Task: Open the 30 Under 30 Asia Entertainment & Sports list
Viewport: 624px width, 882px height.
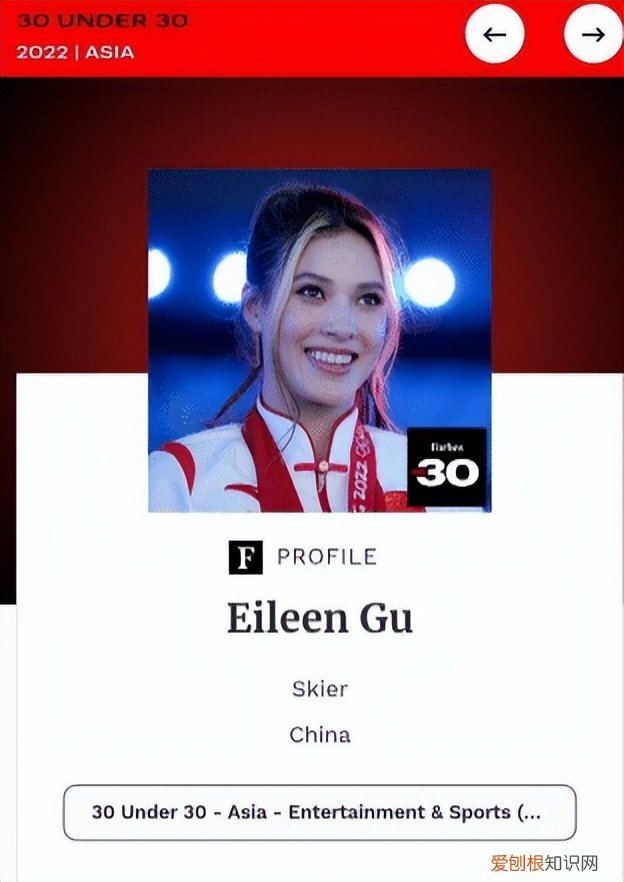Action: pos(319,812)
